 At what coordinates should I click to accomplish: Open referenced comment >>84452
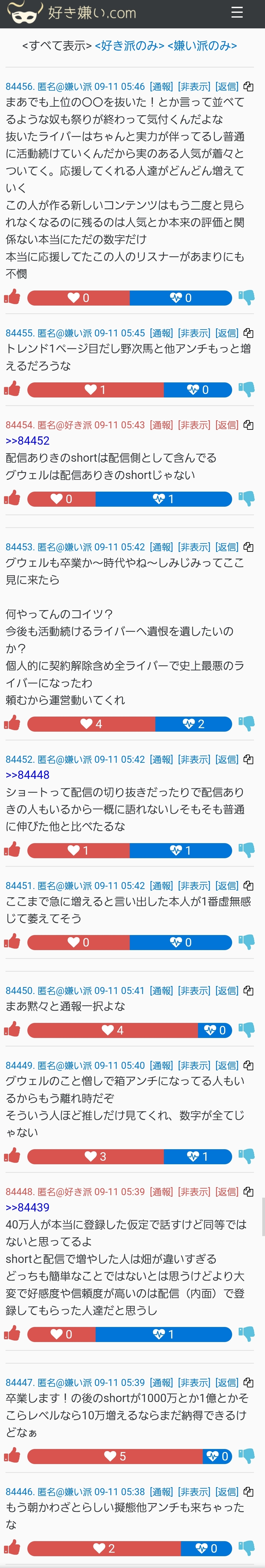pos(27,441)
